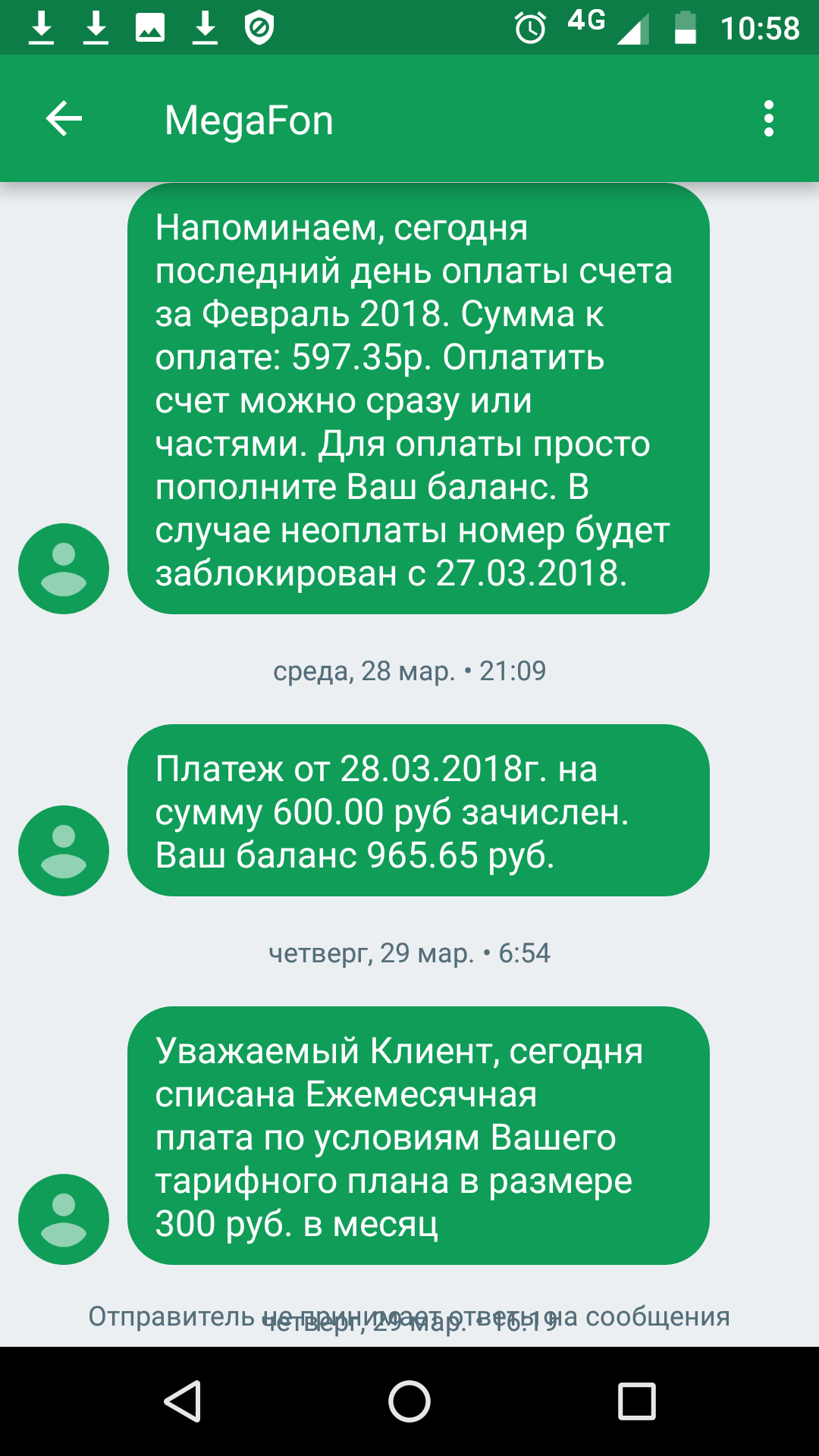Image resolution: width=819 pixels, height=1456 pixels.
Task: Tap the system home button
Action: click(x=409, y=1401)
